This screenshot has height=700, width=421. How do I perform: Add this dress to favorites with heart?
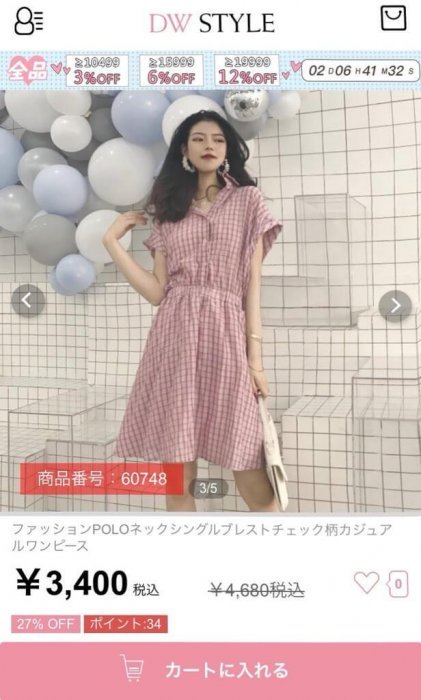(367, 583)
